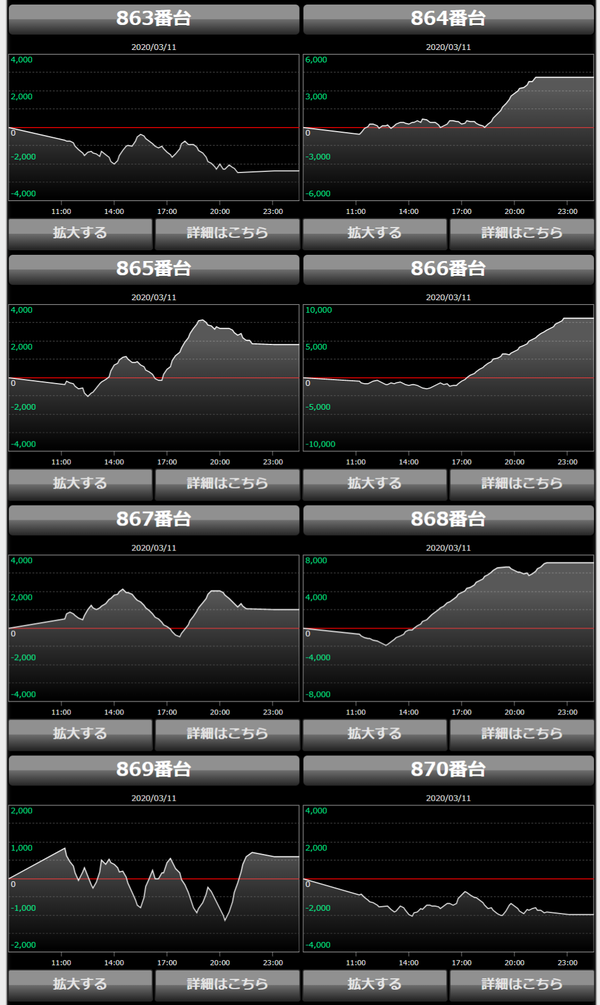Show details for 866番台
600x1005 pixels.
point(522,483)
